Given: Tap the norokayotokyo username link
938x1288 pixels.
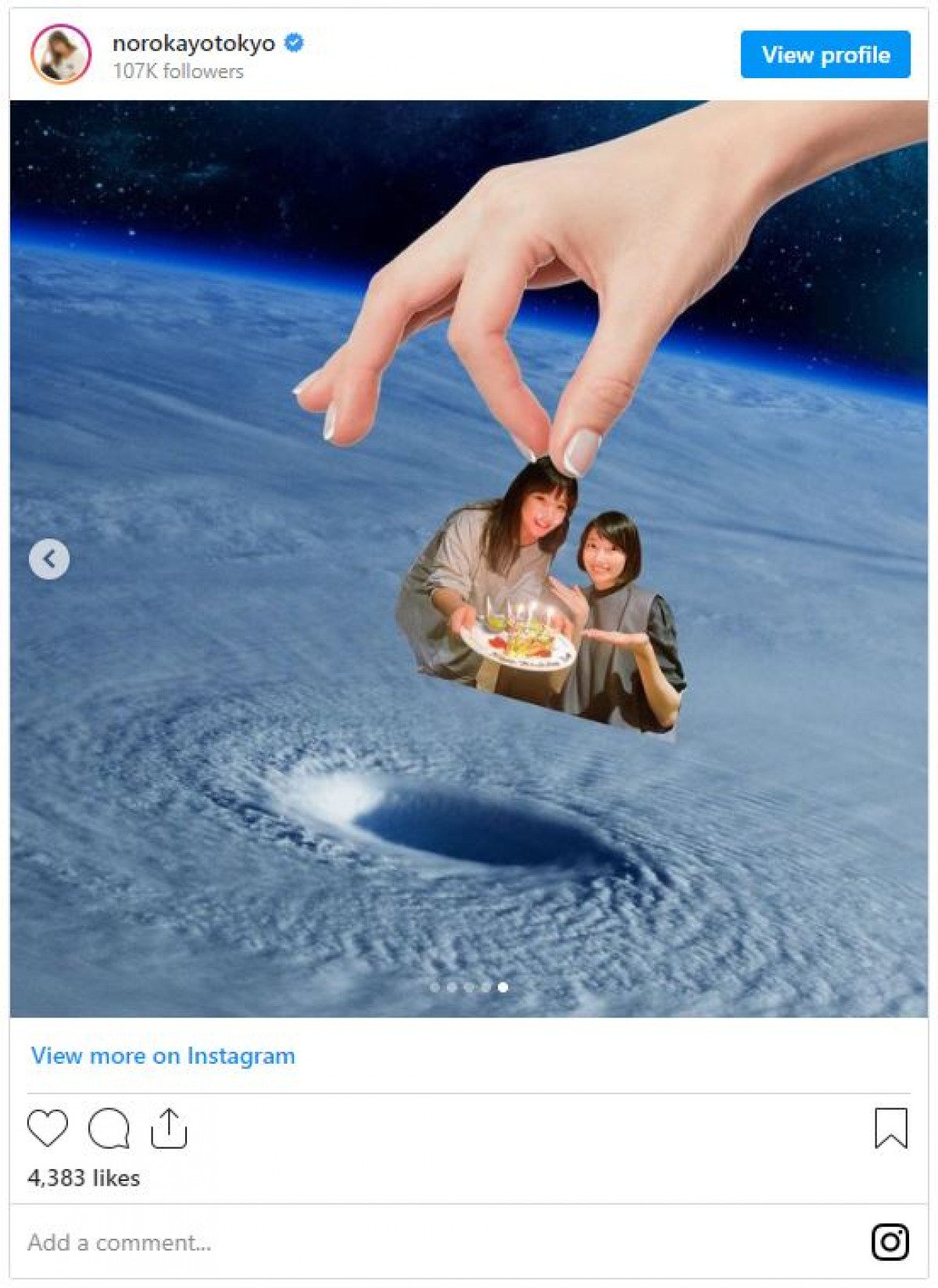Looking at the screenshot, I should pos(193,43).
